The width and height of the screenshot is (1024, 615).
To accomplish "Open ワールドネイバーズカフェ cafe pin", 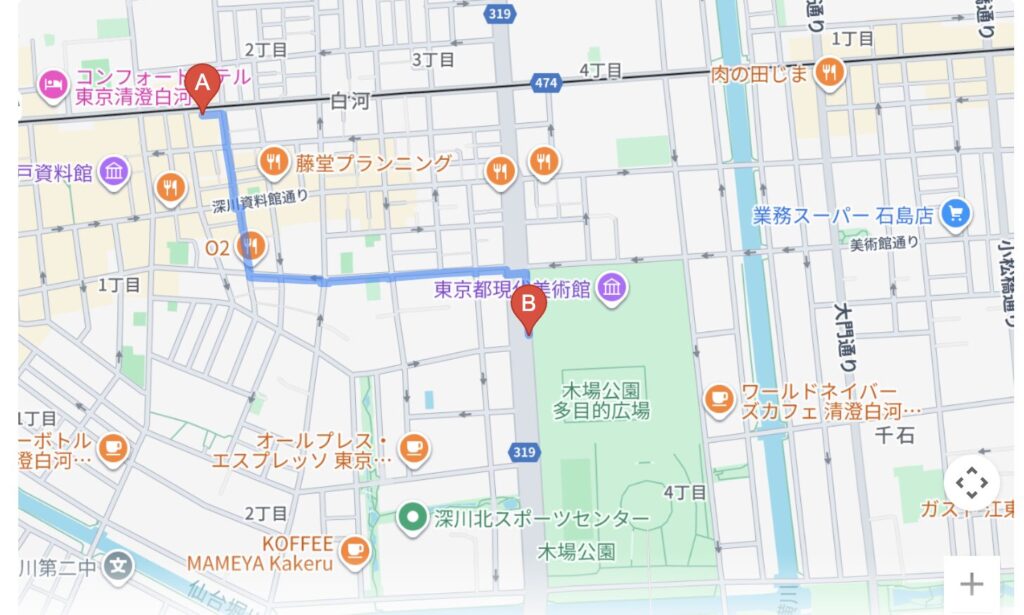I will coord(718,400).
